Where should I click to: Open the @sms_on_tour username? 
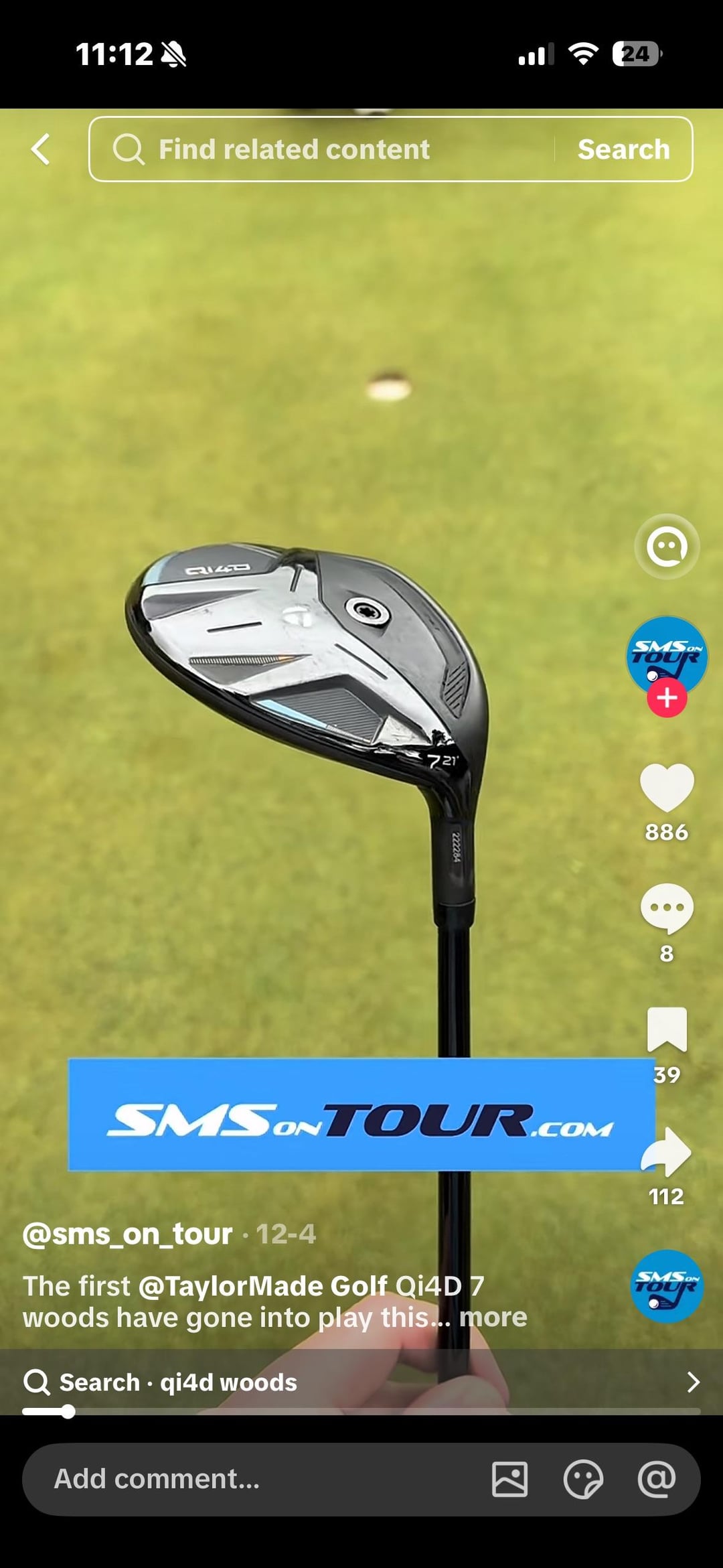coord(128,1234)
